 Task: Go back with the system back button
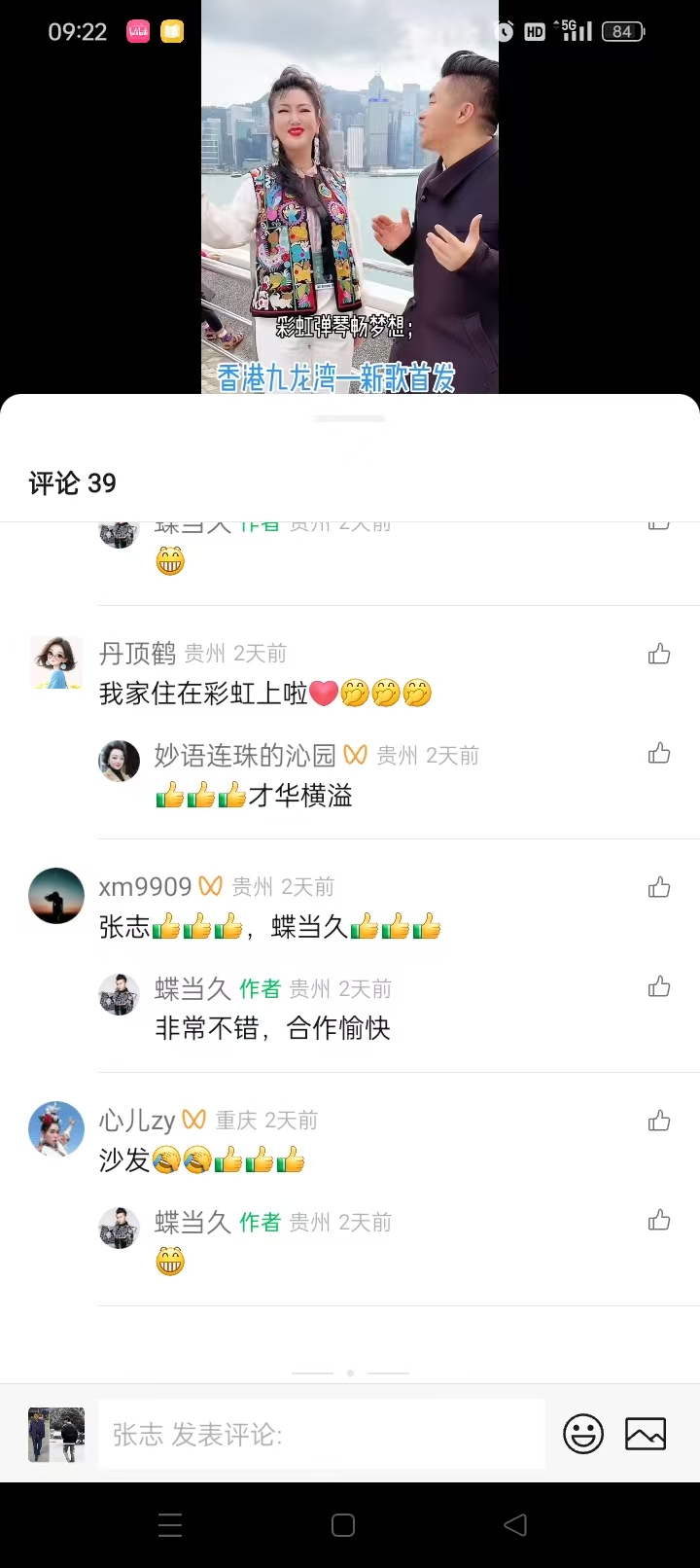[515, 1525]
